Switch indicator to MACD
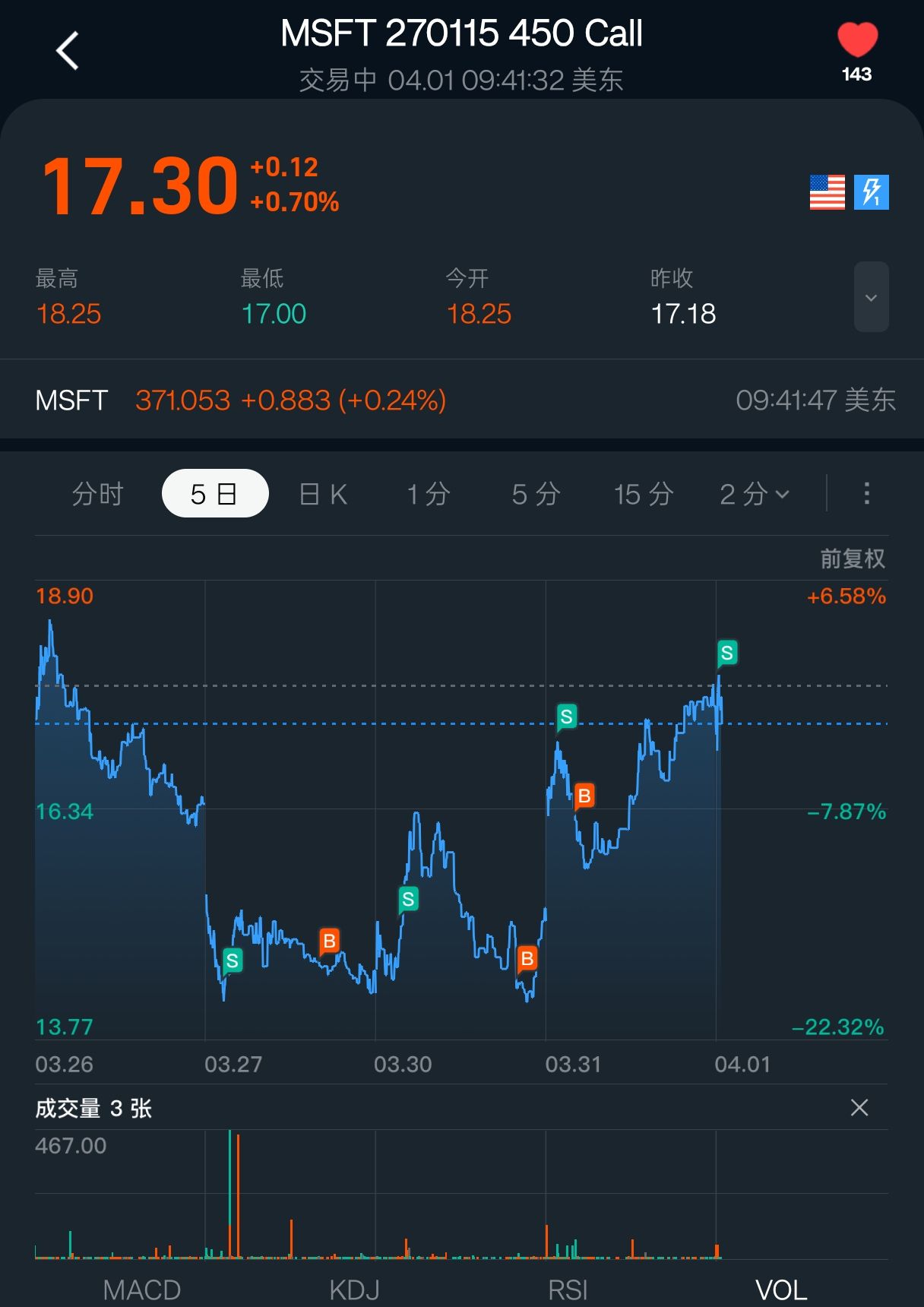Screen dimensions: 924x1307 (x=142, y=1290)
